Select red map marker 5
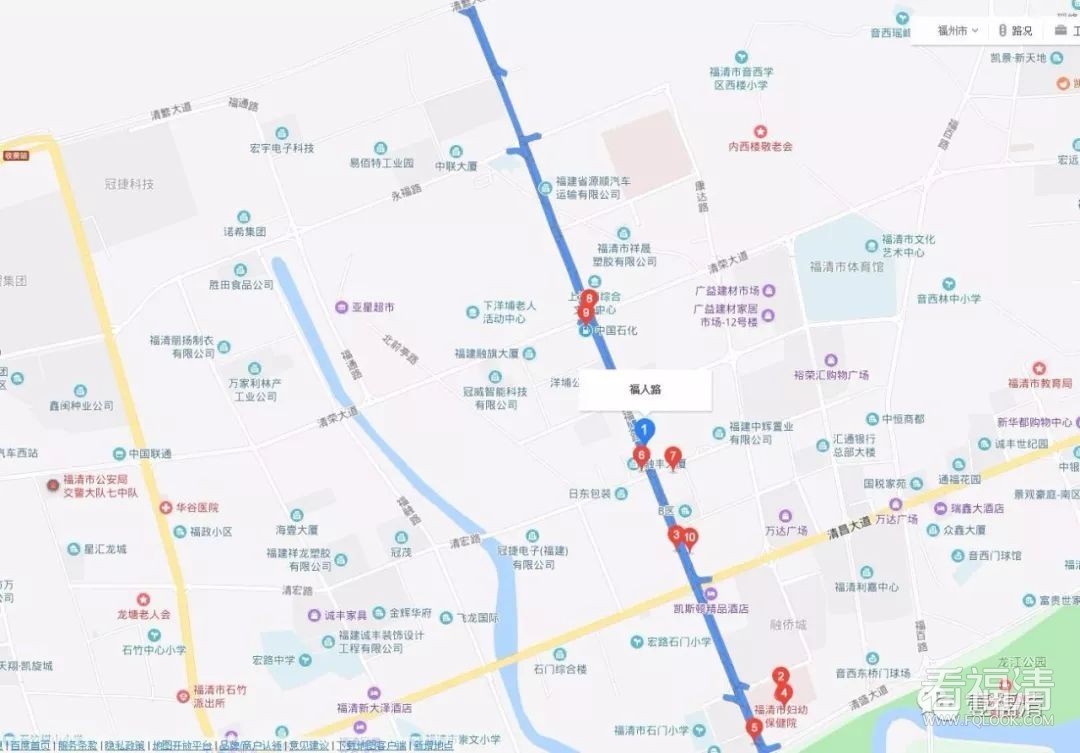 pyautogui.click(x=754, y=727)
